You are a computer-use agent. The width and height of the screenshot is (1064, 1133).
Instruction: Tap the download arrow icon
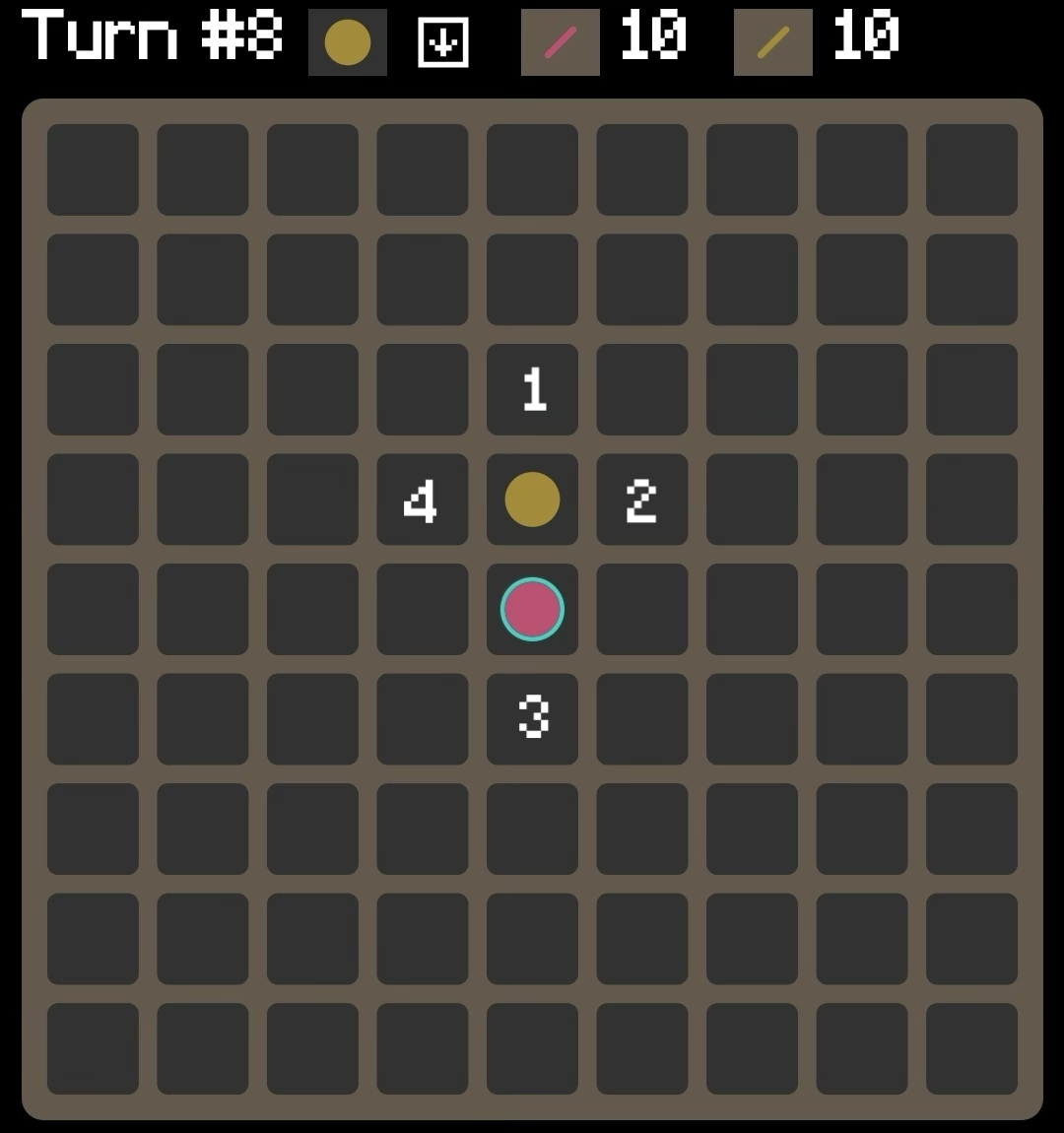443,42
